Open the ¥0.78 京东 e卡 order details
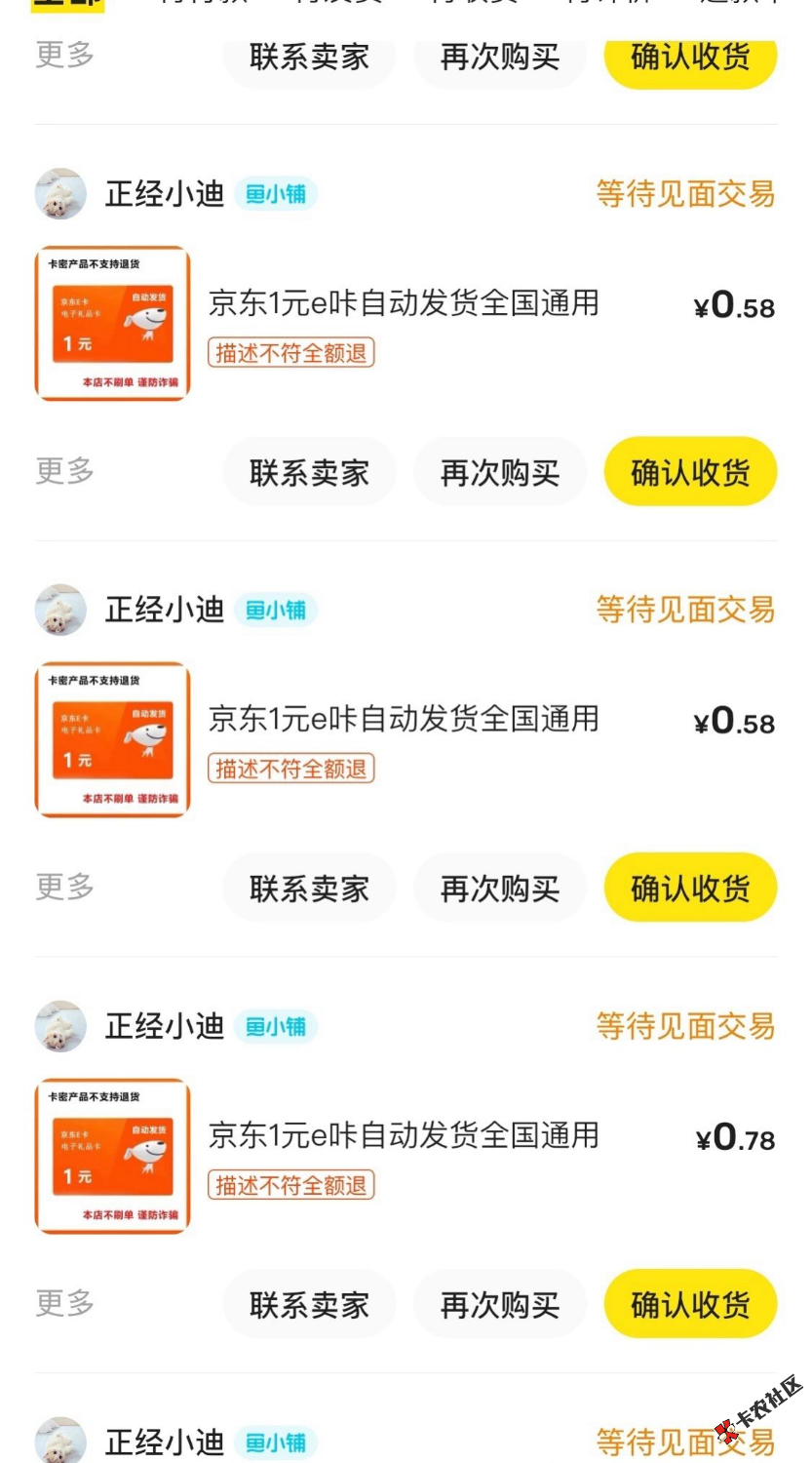This screenshot has width=812, height=1463. [404, 1135]
